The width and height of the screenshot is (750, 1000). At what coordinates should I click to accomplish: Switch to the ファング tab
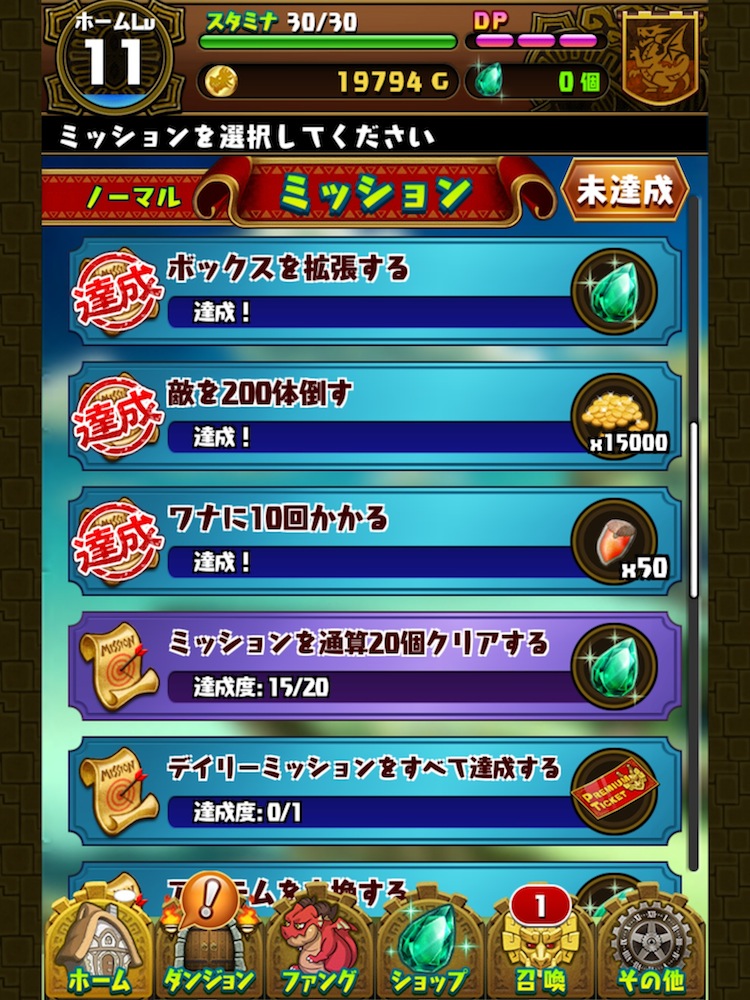318,945
